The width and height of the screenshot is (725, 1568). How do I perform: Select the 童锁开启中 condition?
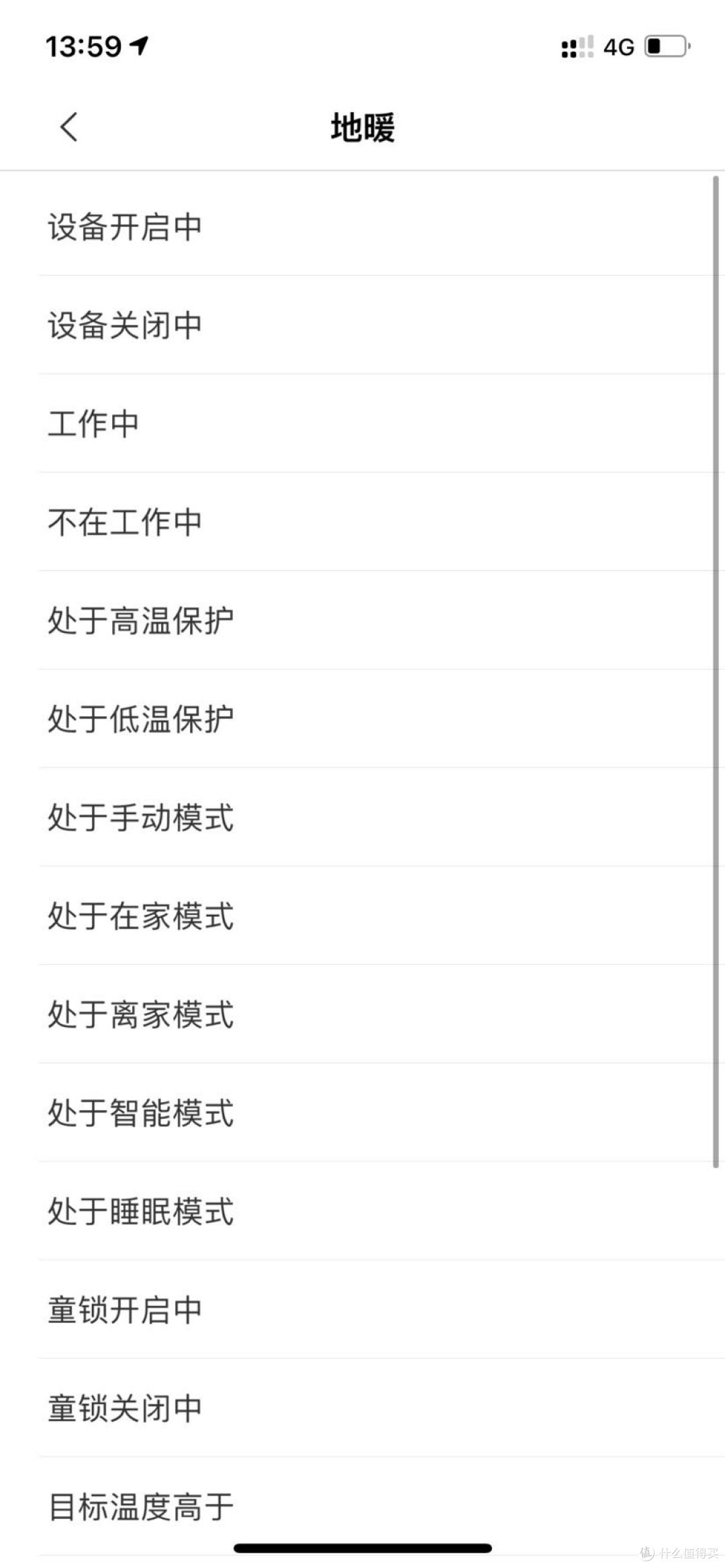pos(125,1310)
